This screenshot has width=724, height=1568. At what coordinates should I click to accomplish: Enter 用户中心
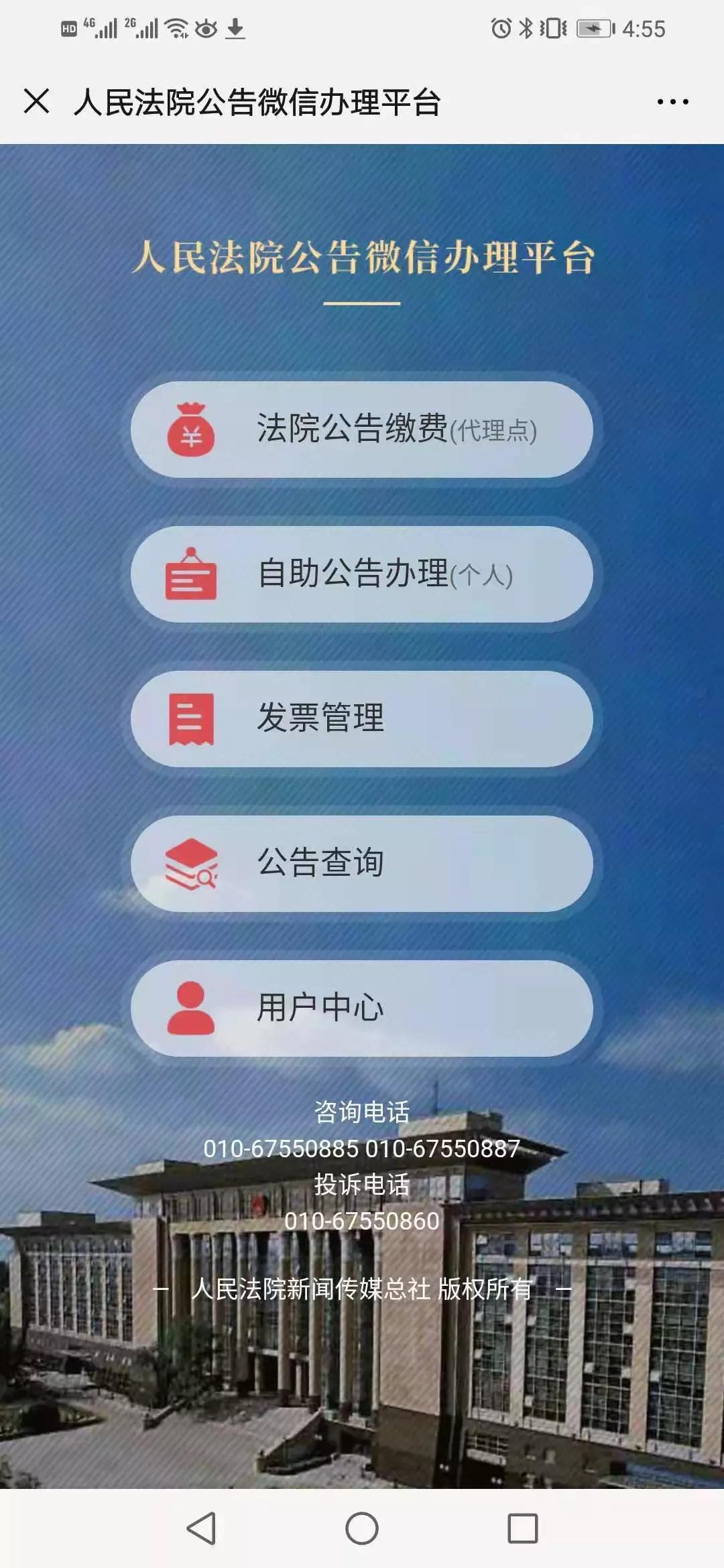(x=362, y=1008)
